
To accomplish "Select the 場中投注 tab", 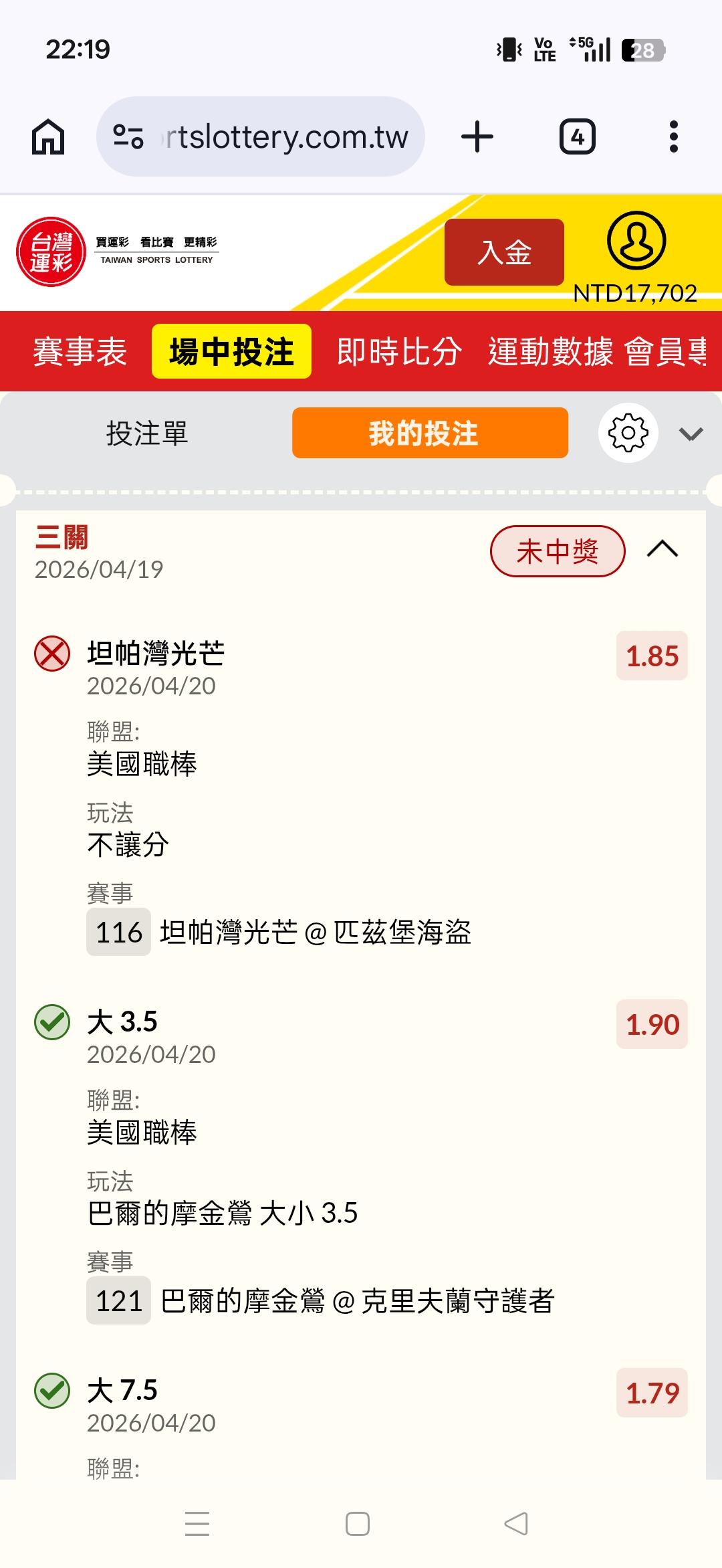I will (231, 351).
